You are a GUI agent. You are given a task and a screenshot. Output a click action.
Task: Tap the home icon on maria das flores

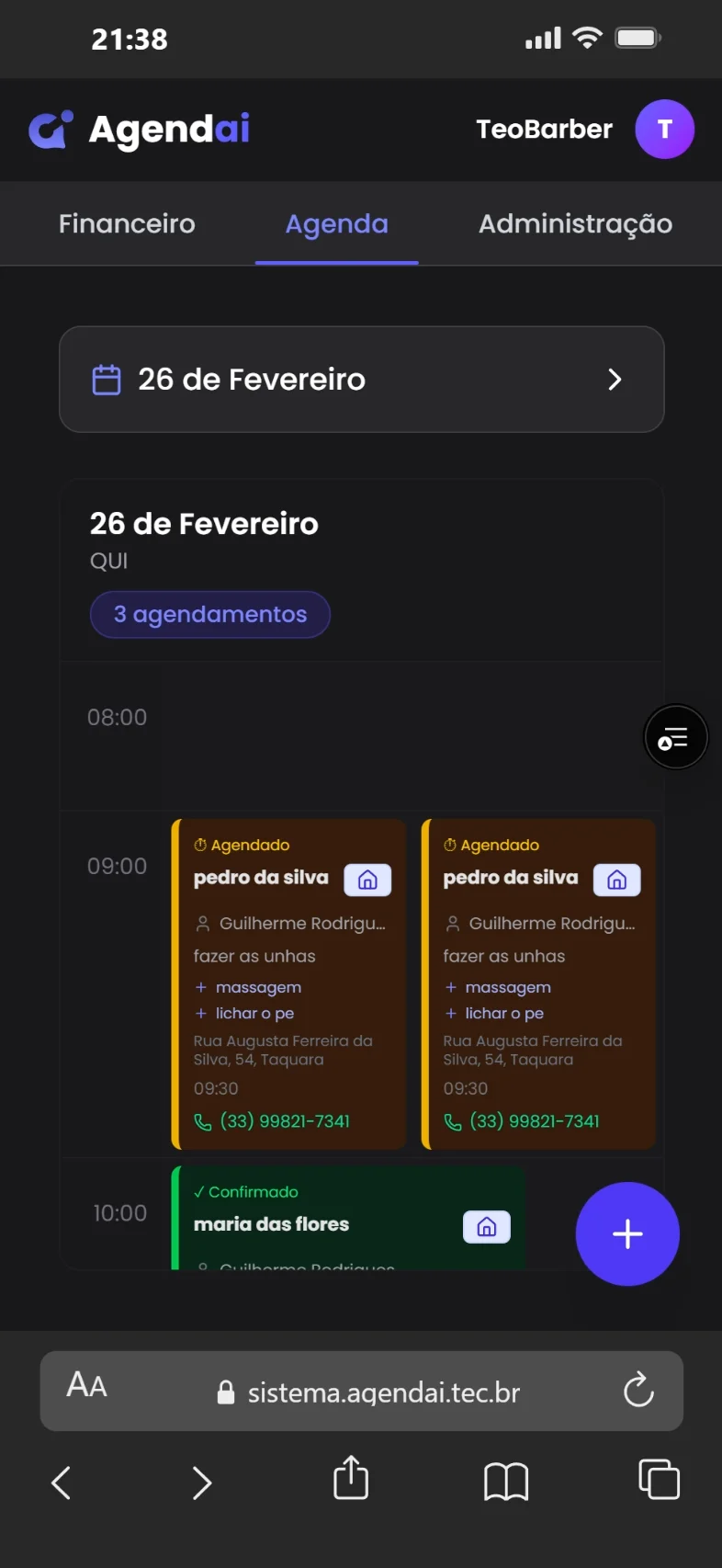(487, 1227)
